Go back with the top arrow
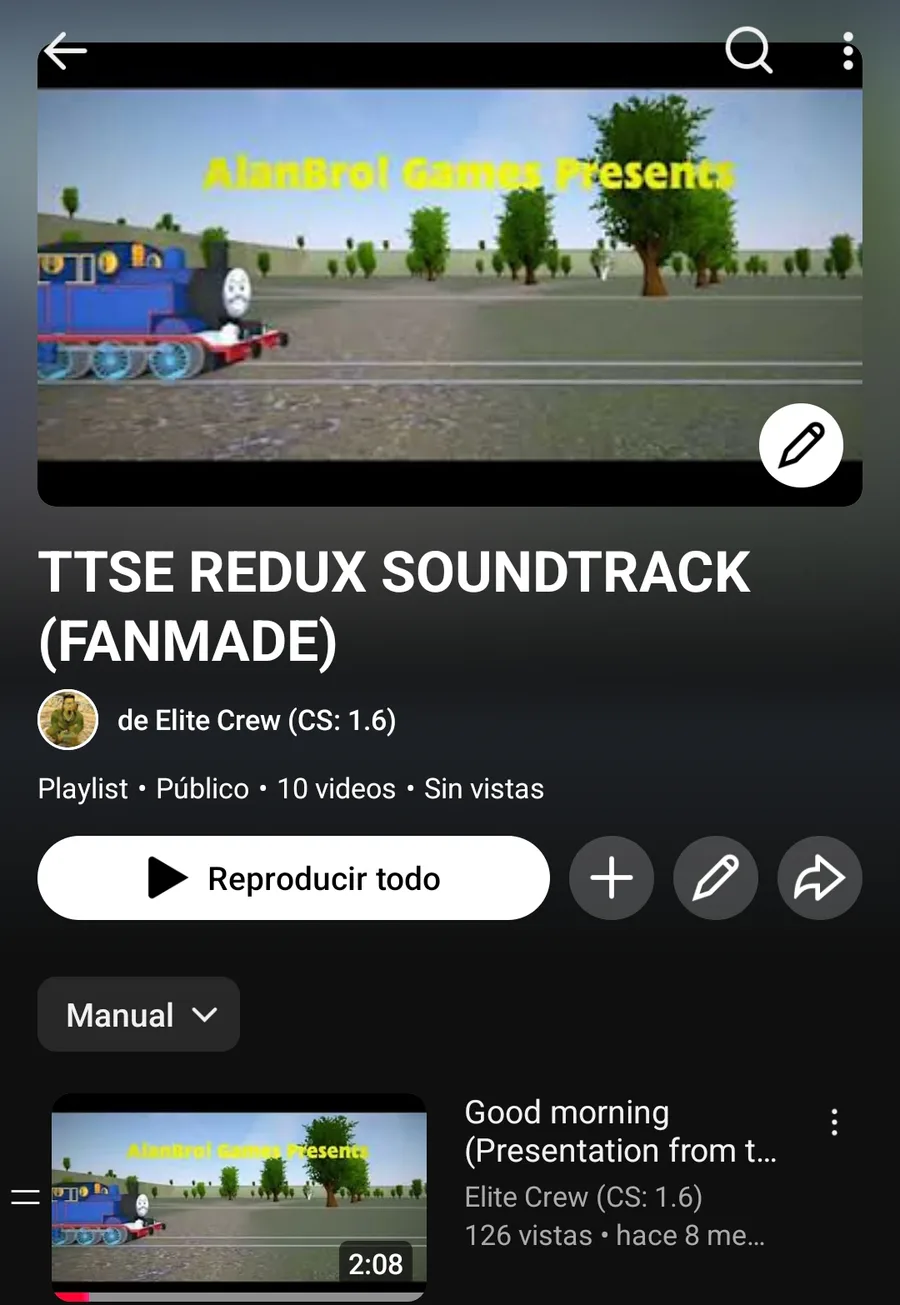 [66, 51]
